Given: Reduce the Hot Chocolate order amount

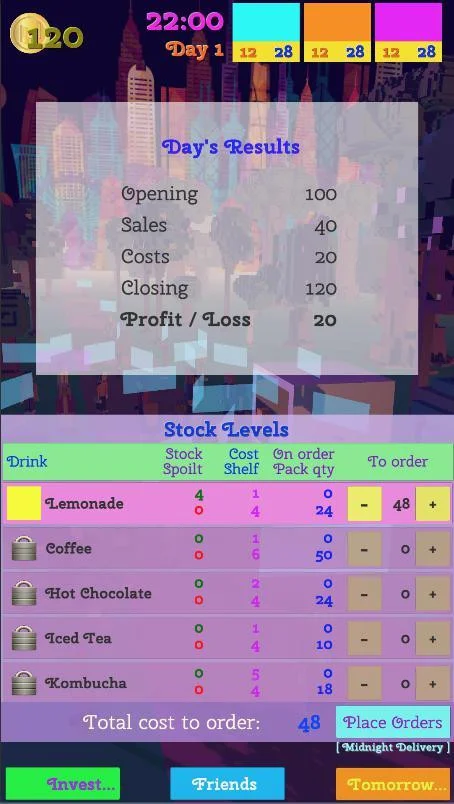Looking at the screenshot, I should pyautogui.click(x=364, y=594).
